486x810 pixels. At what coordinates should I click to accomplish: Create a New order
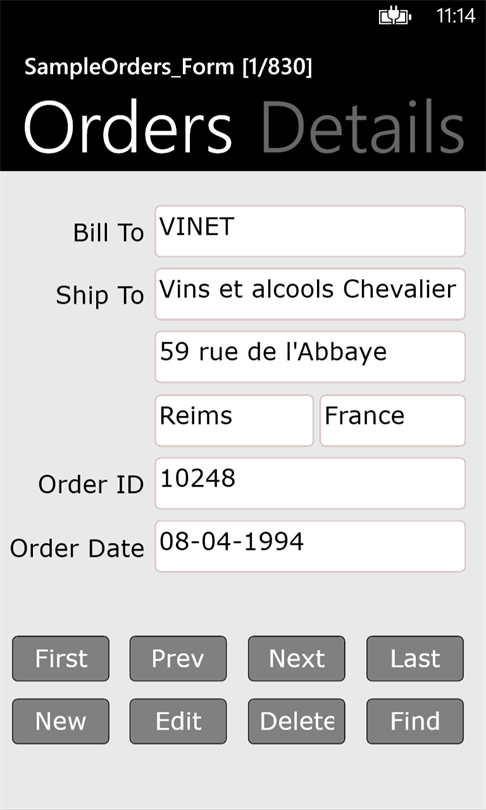pos(61,722)
